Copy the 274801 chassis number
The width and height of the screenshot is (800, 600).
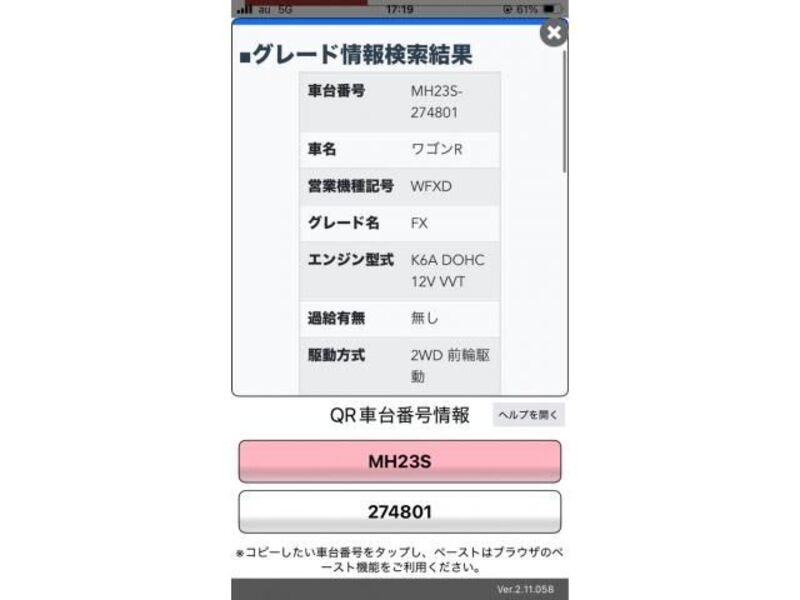(x=399, y=512)
